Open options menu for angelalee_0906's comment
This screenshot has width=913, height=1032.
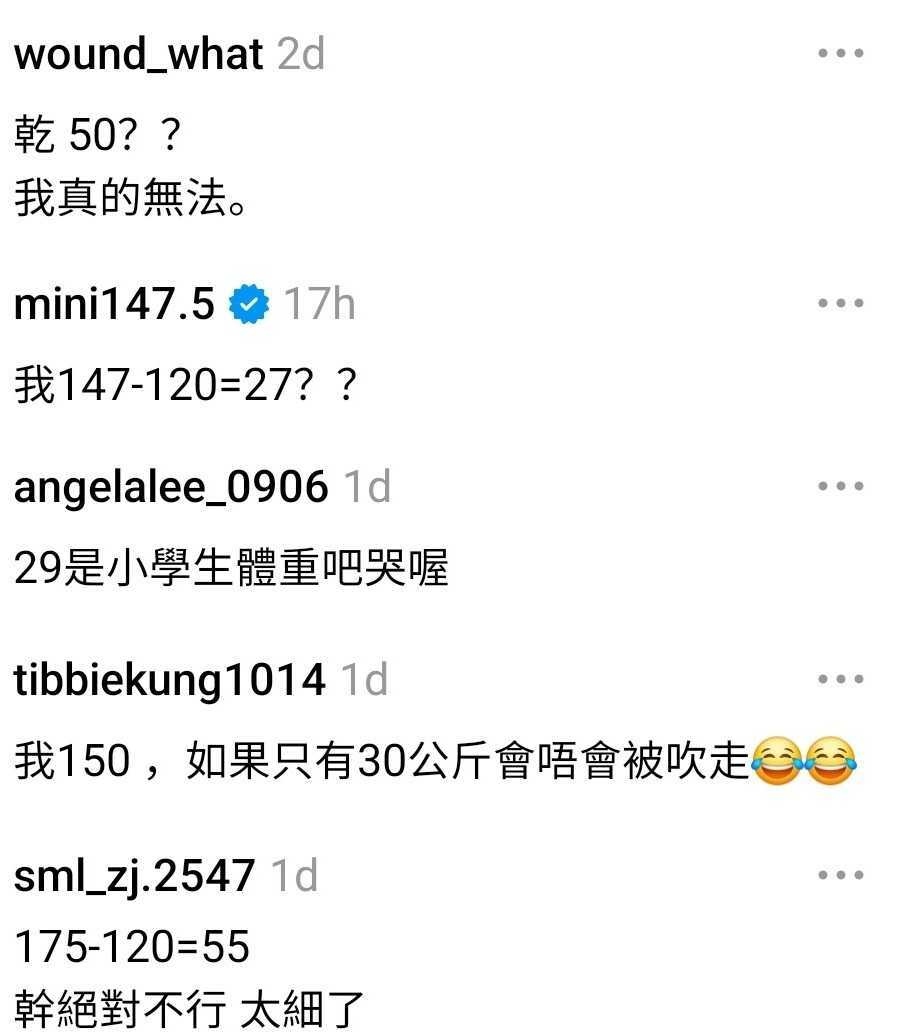(840, 487)
